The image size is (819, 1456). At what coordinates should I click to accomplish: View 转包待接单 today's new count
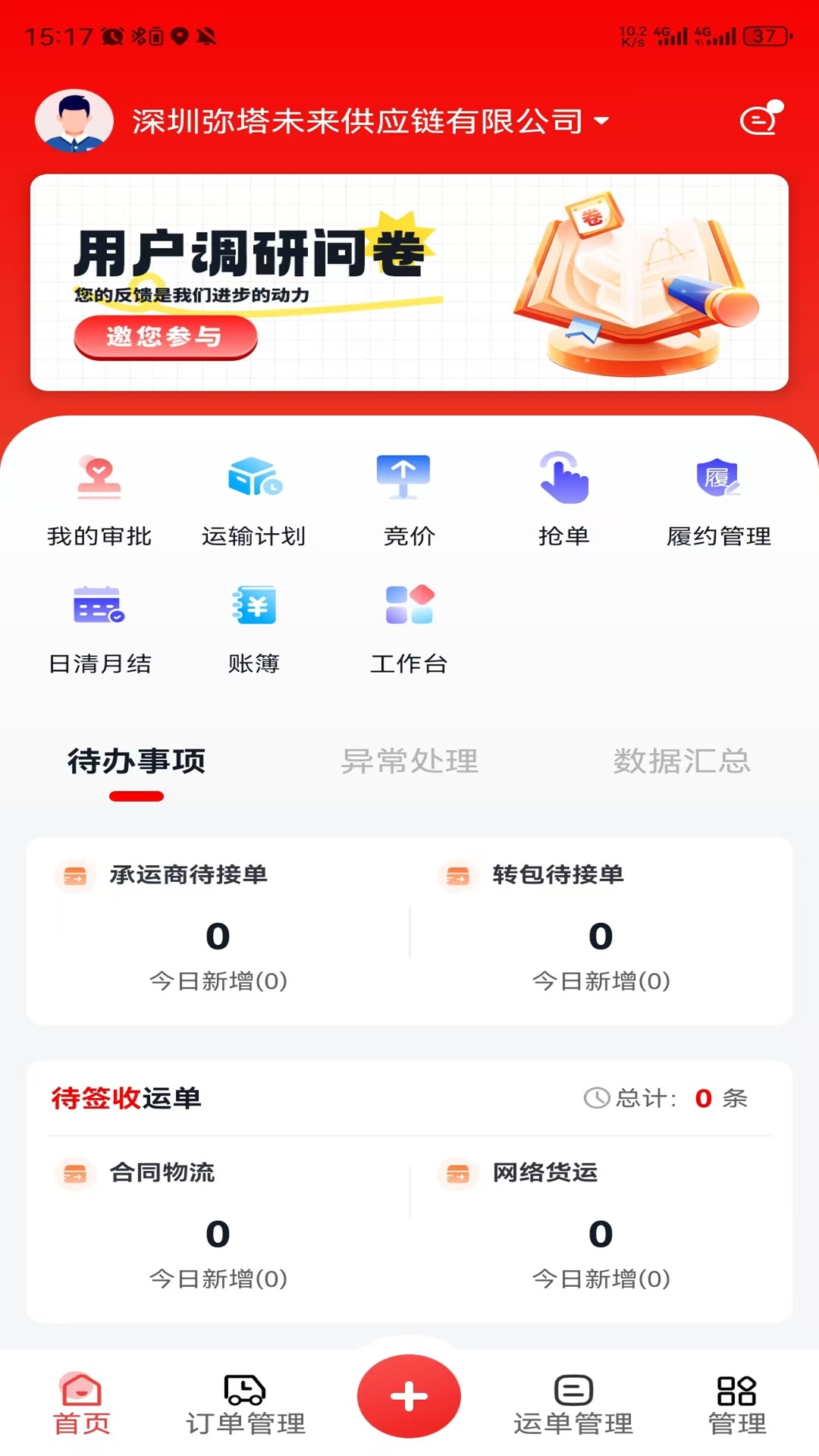pyautogui.click(x=600, y=981)
